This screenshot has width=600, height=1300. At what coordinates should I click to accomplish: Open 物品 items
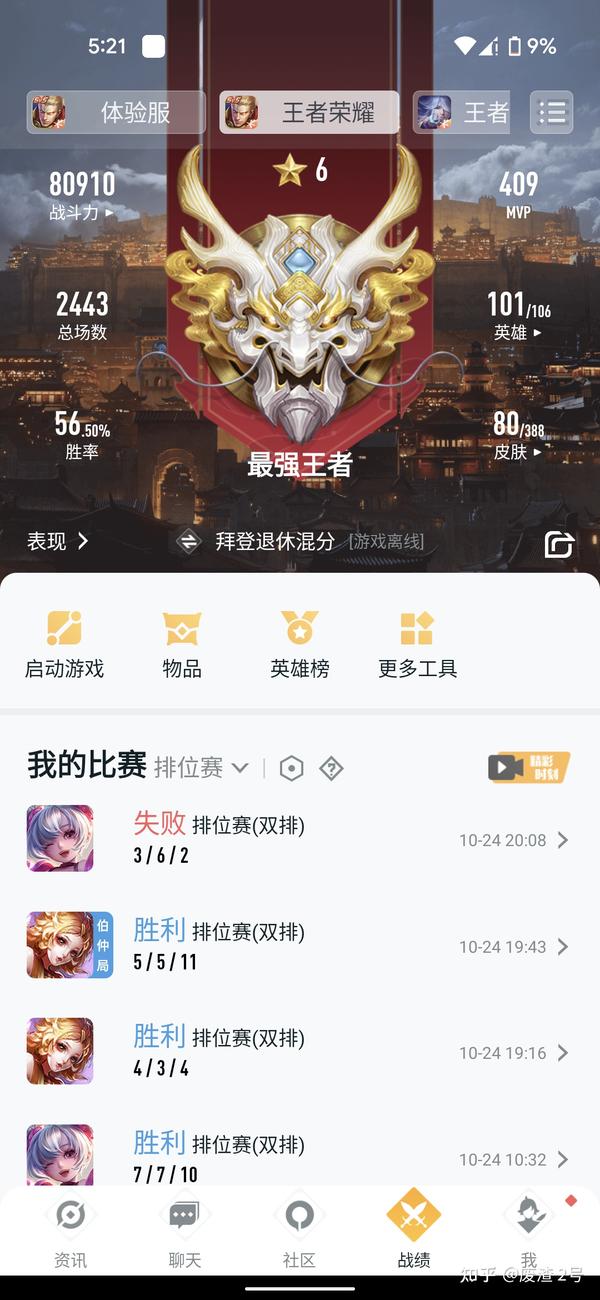[x=182, y=645]
